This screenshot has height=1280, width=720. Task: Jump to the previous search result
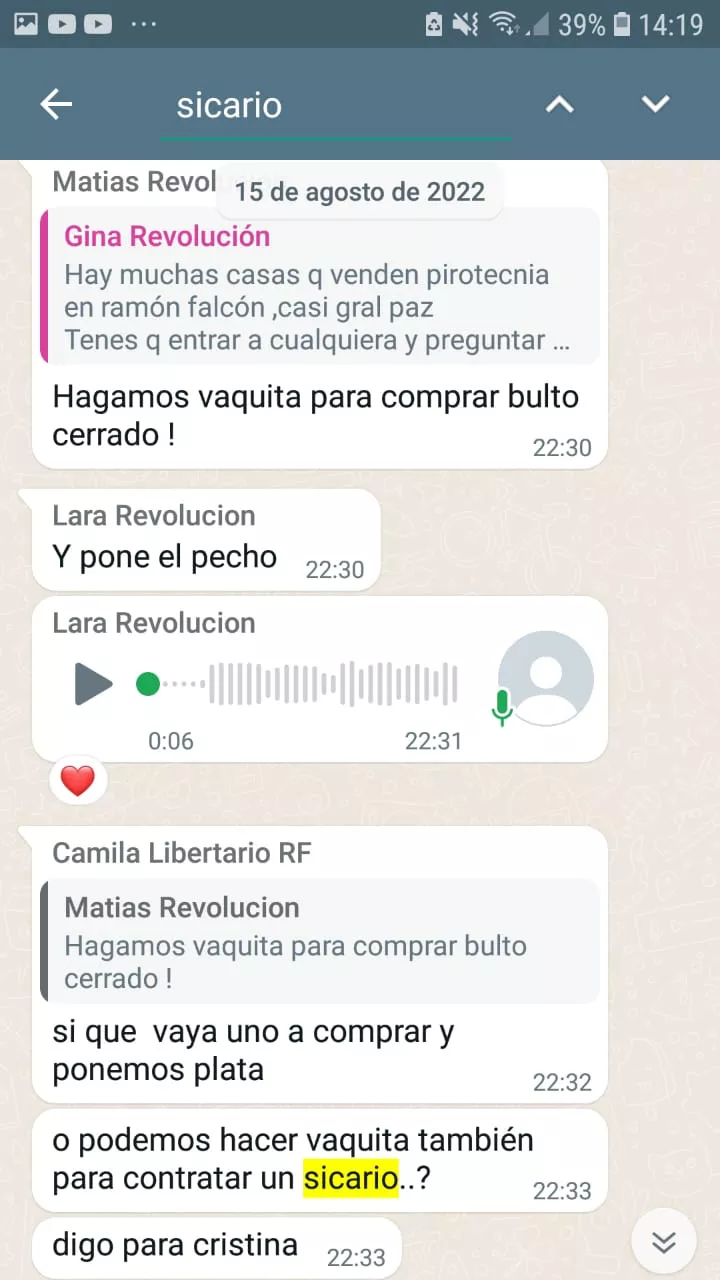click(x=559, y=104)
